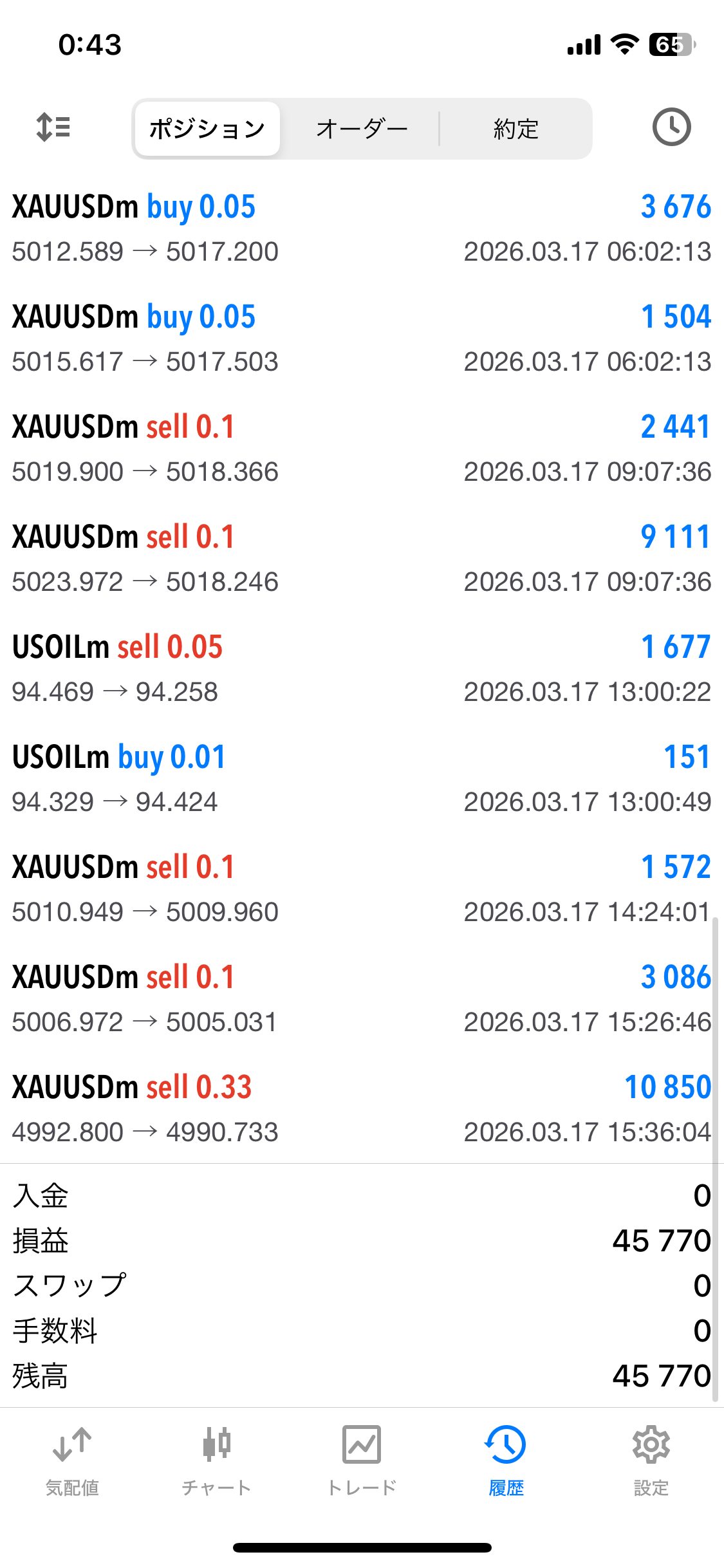Expand XAUUSDm sell position with profit 2 441
The image size is (724, 1568).
tap(362, 449)
